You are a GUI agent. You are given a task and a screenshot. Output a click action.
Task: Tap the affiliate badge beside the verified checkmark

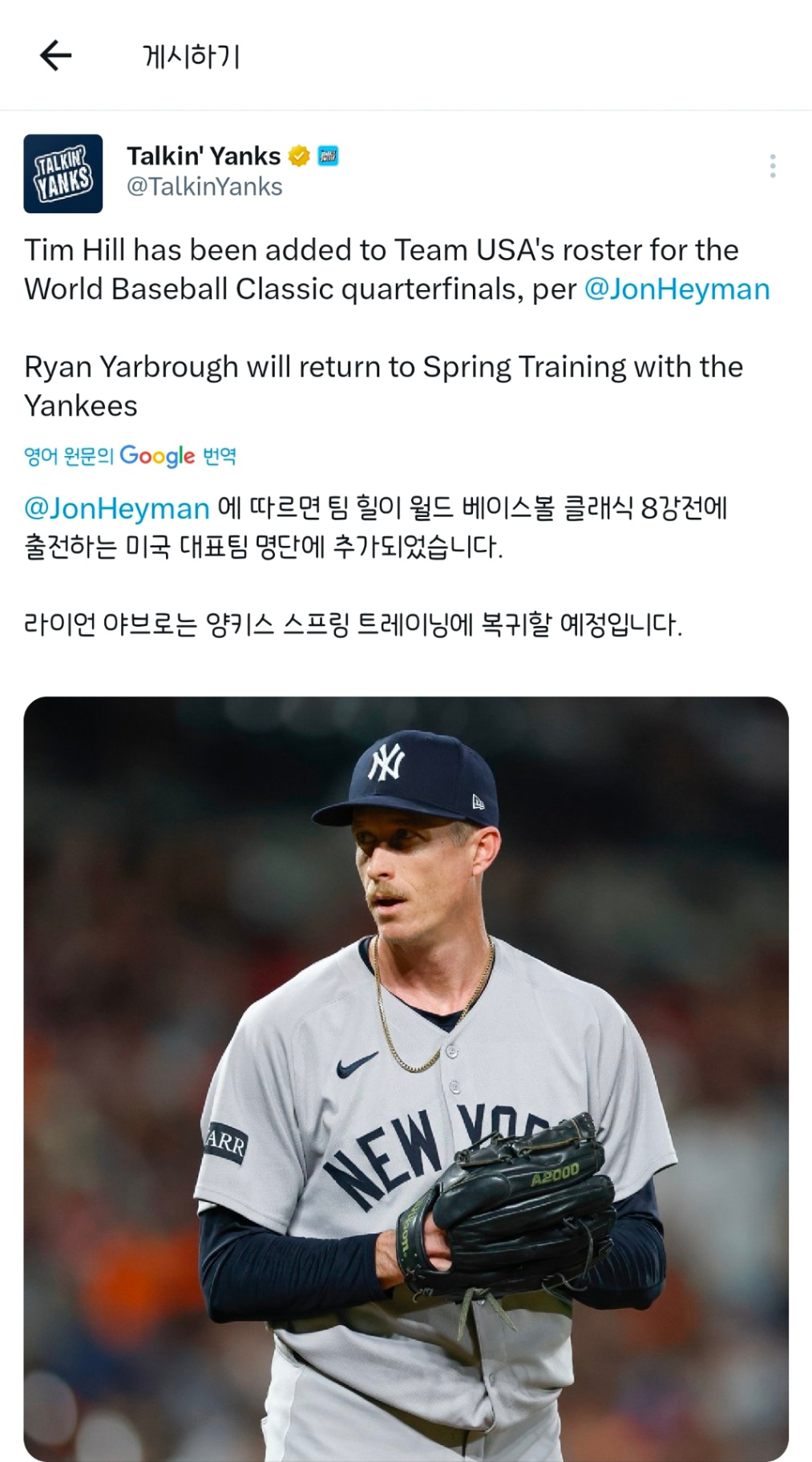[328, 156]
